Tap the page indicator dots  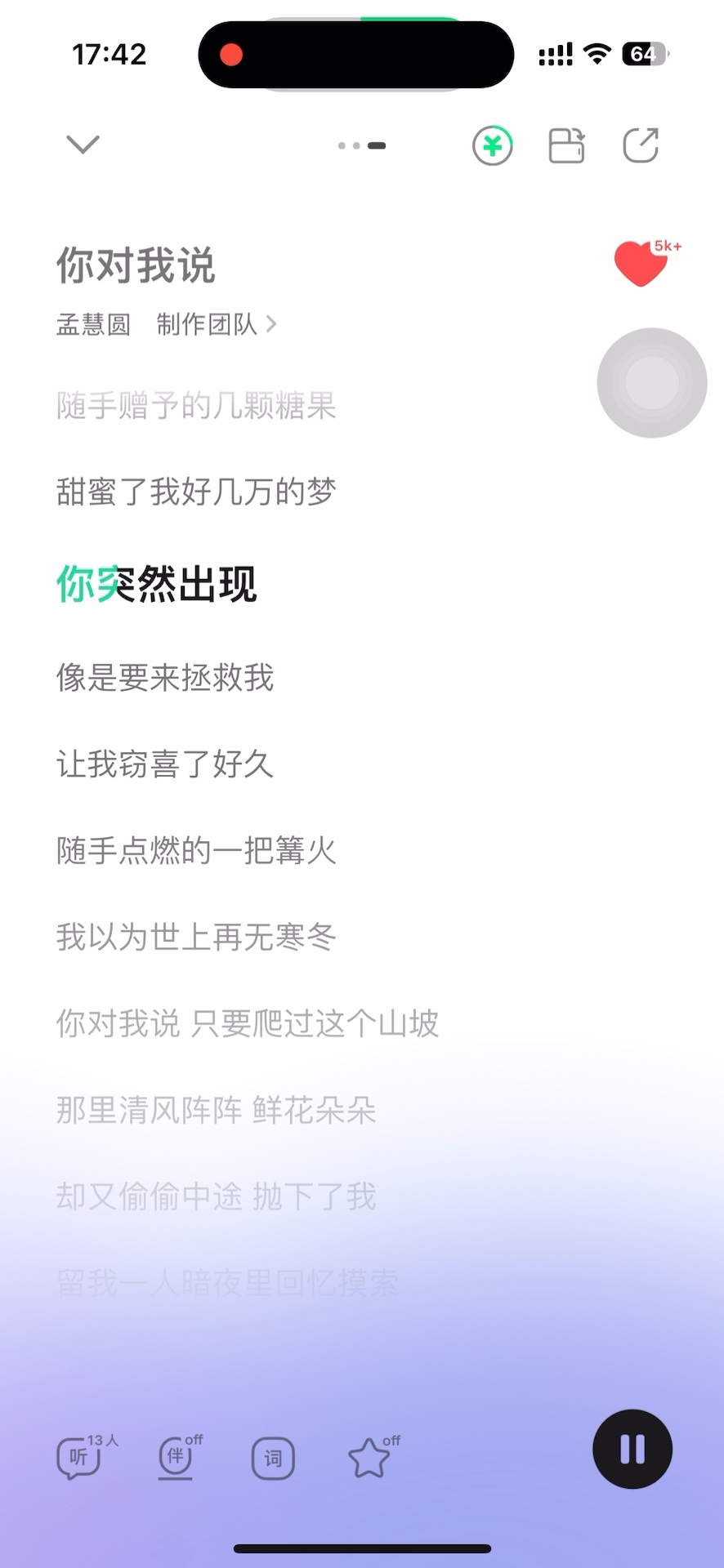pos(362,146)
